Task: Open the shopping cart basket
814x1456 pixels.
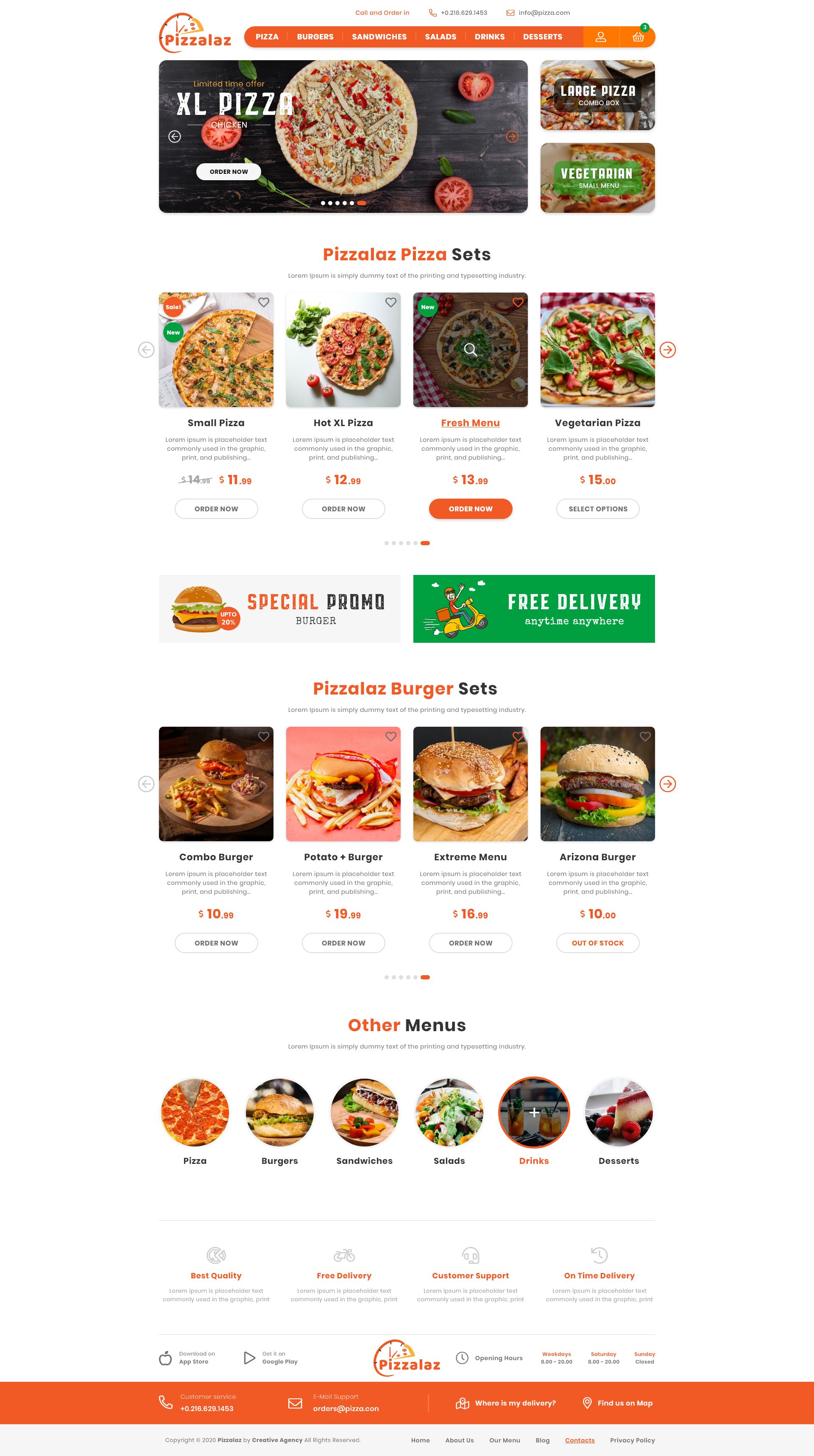Action: (x=638, y=37)
